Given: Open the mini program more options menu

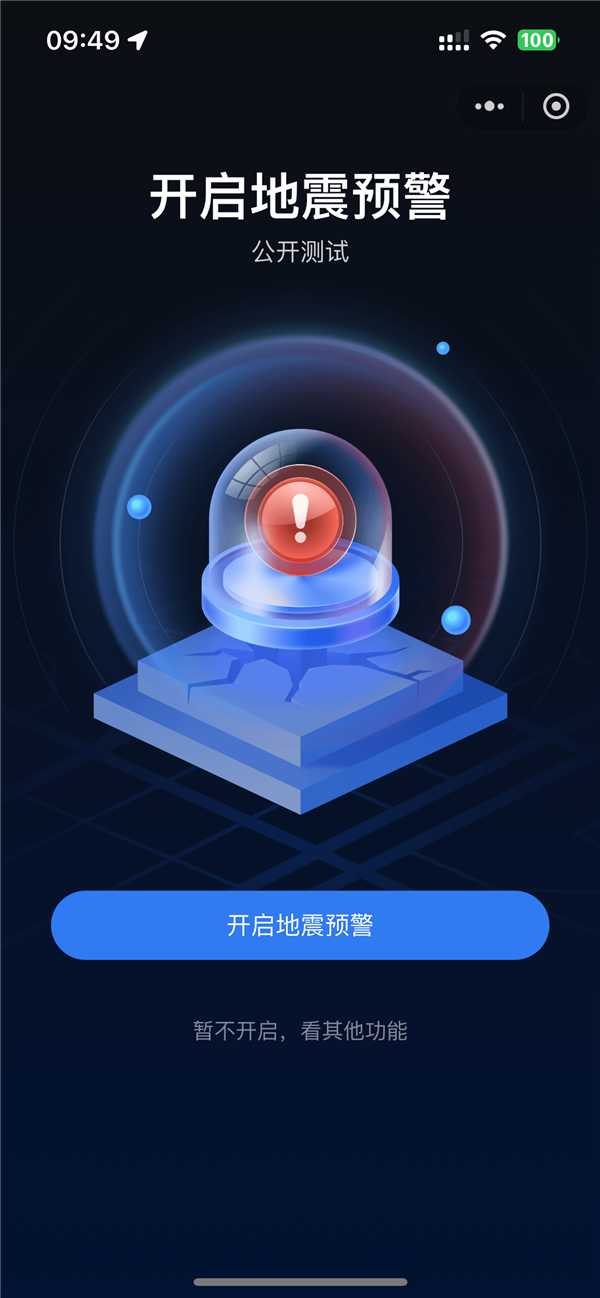Looking at the screenshot, I should pos(490,106).
